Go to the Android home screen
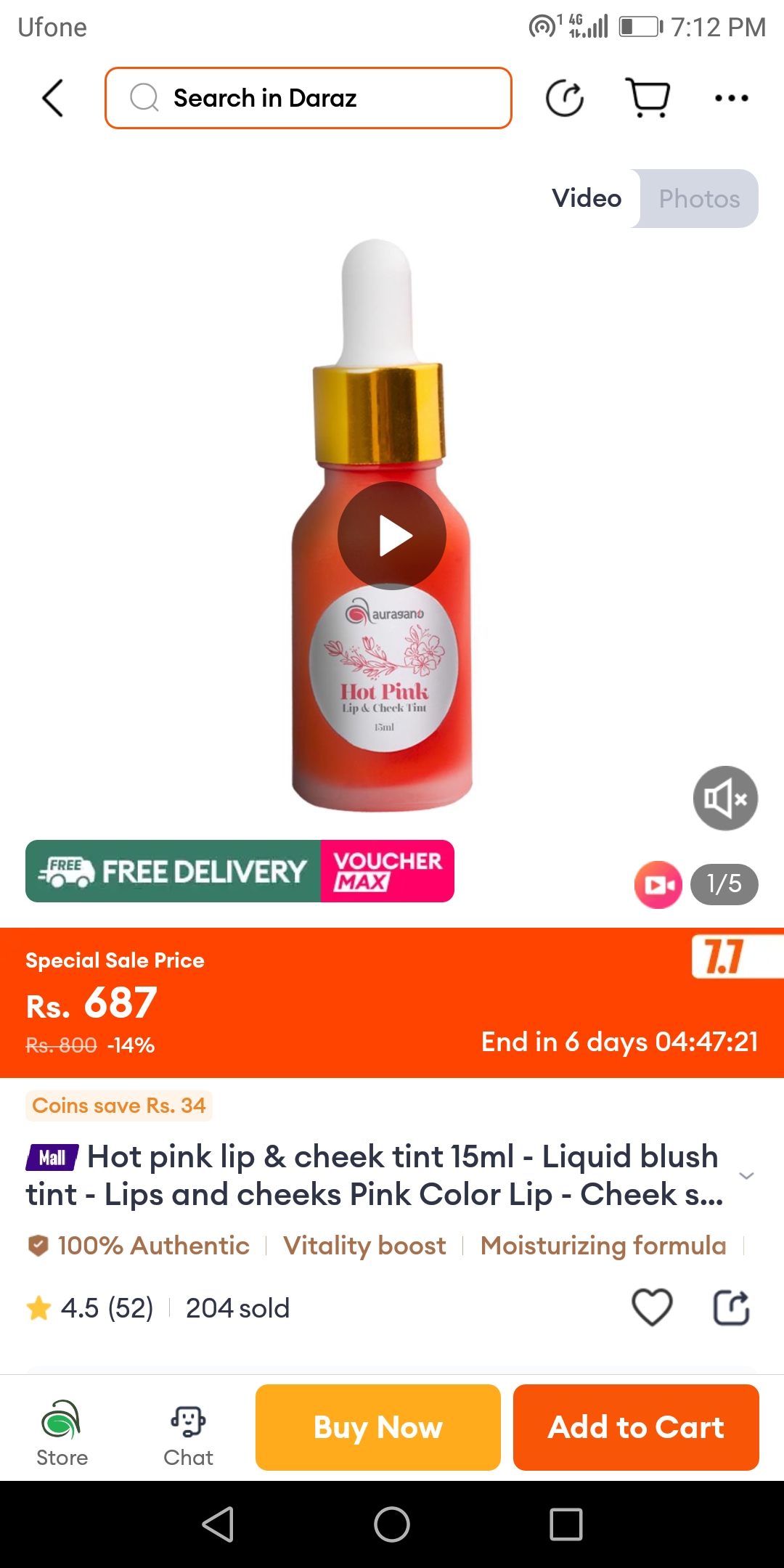This screenshot has height=1568, width=784. tap(392, 1524)
